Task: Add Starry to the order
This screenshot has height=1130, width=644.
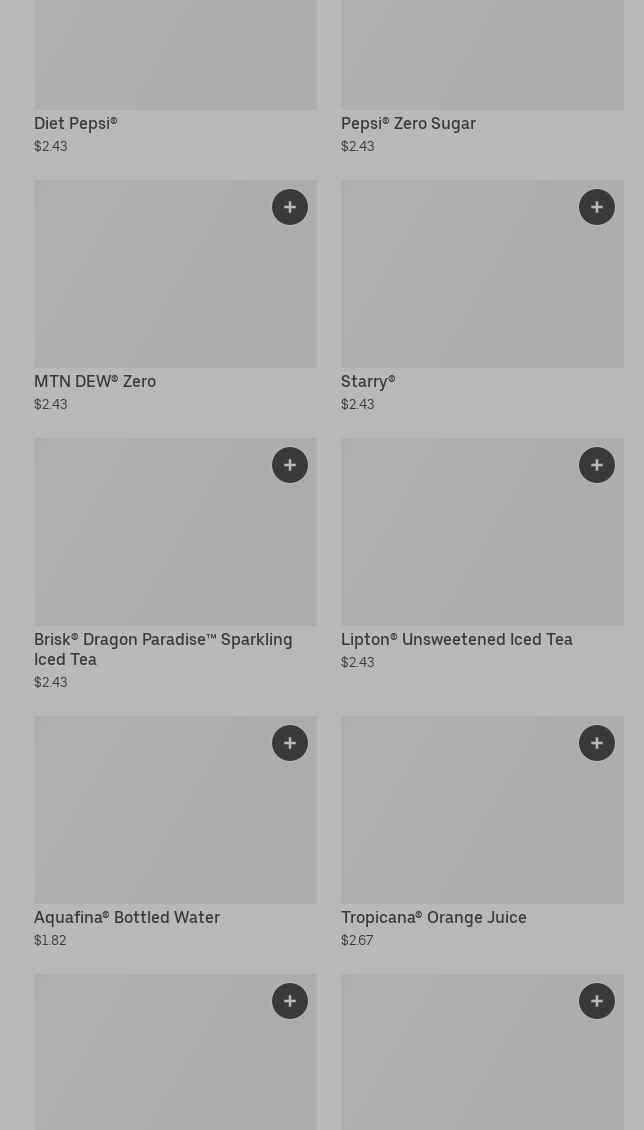Action: 597,207
